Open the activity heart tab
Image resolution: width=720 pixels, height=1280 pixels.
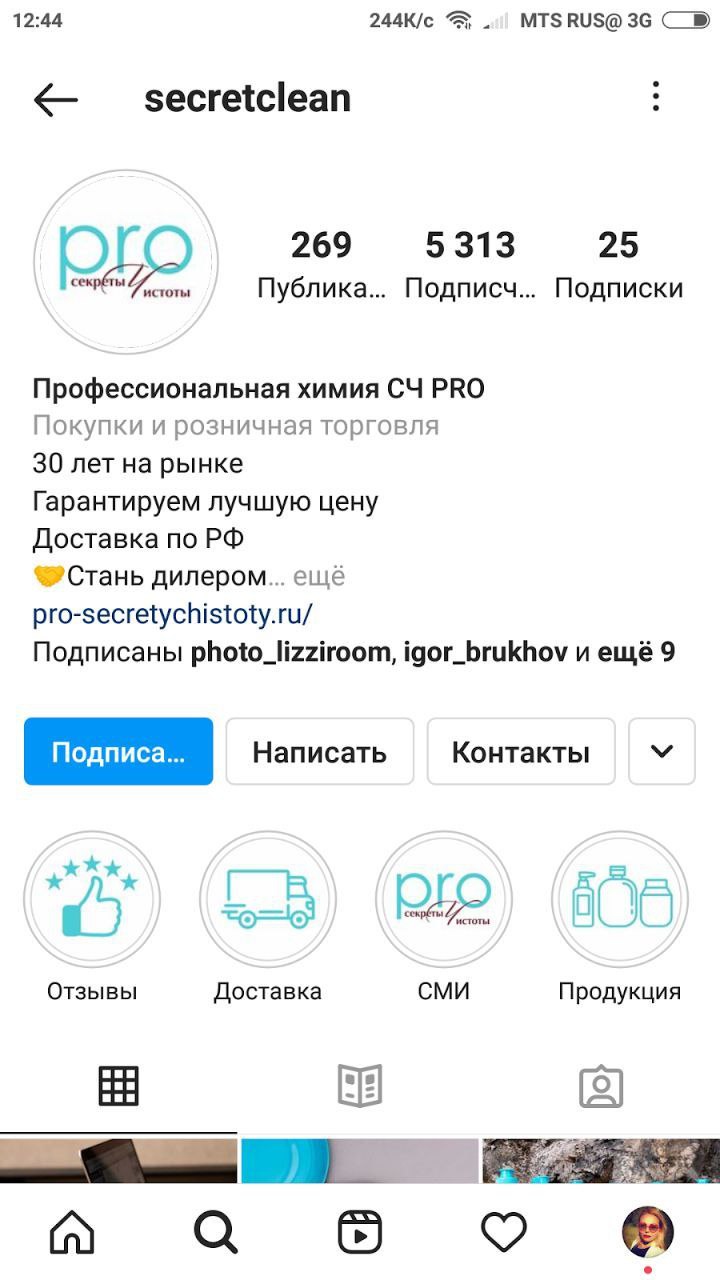[504, 1234]
